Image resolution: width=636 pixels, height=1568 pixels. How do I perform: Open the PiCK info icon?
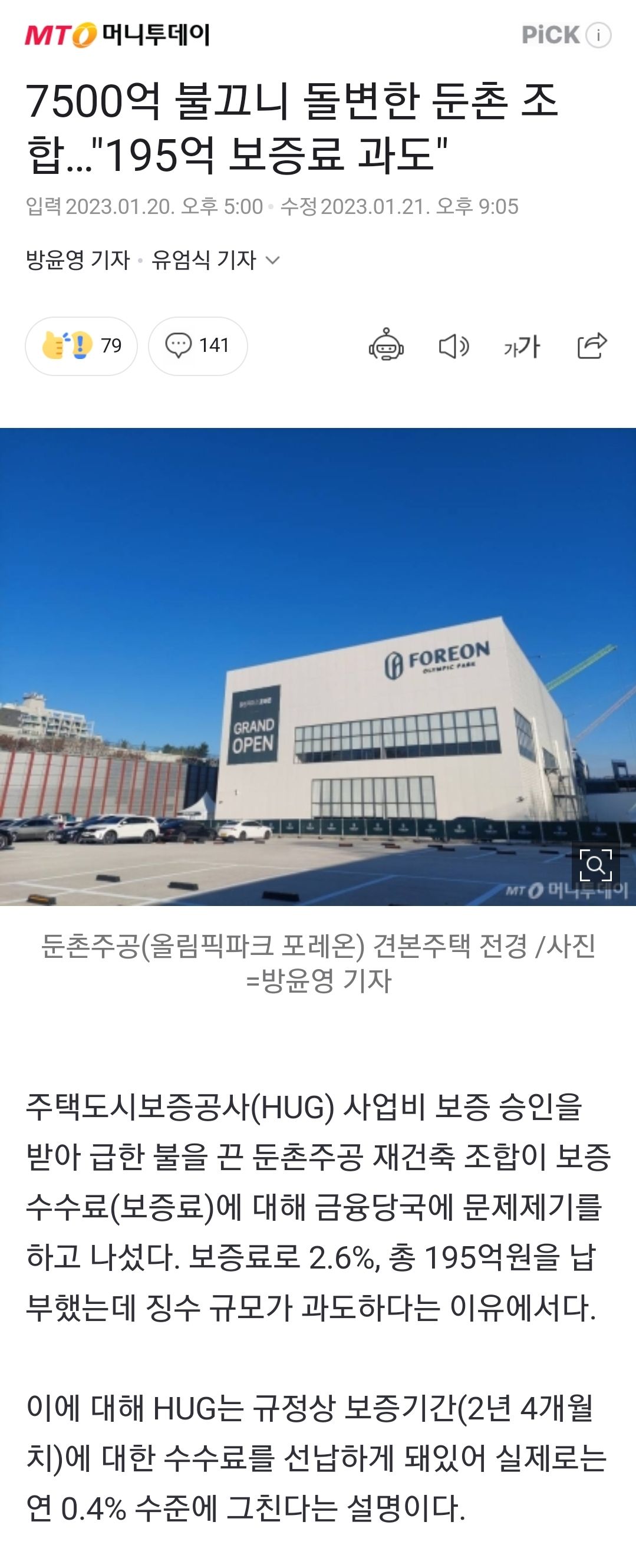598,35
